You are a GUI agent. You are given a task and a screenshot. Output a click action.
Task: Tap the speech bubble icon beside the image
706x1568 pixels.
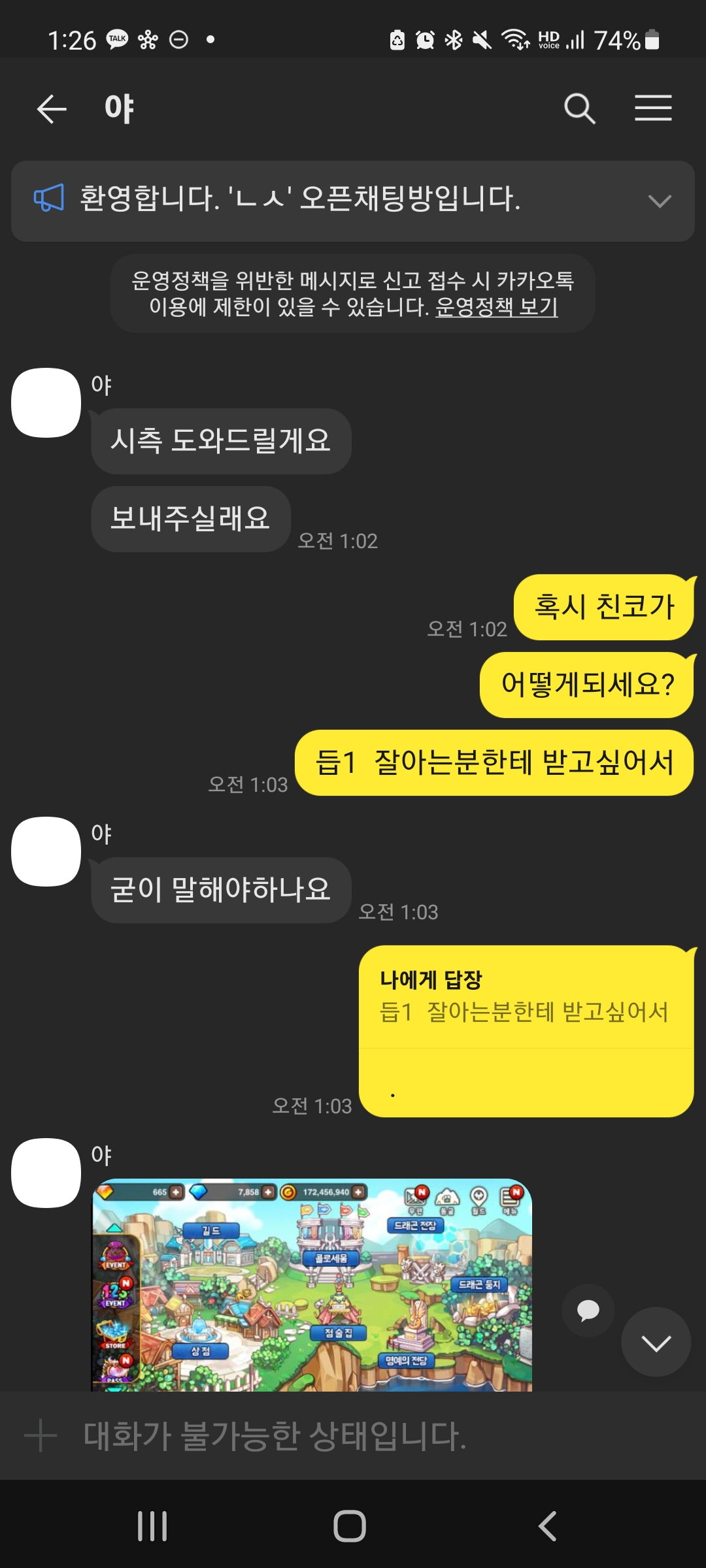pyautogui.click(x=588, y=1311)
